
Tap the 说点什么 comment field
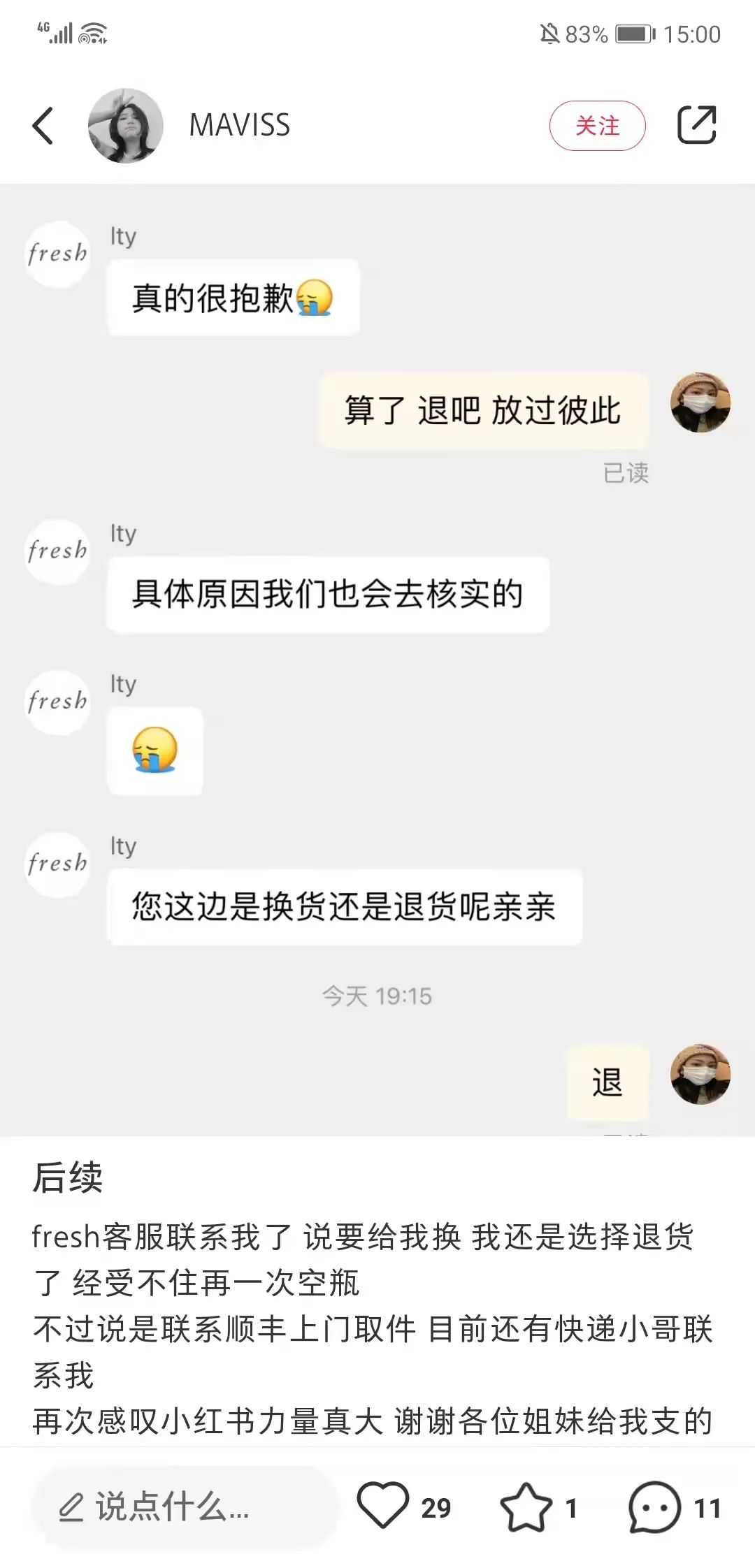(x=183, y=1507)
